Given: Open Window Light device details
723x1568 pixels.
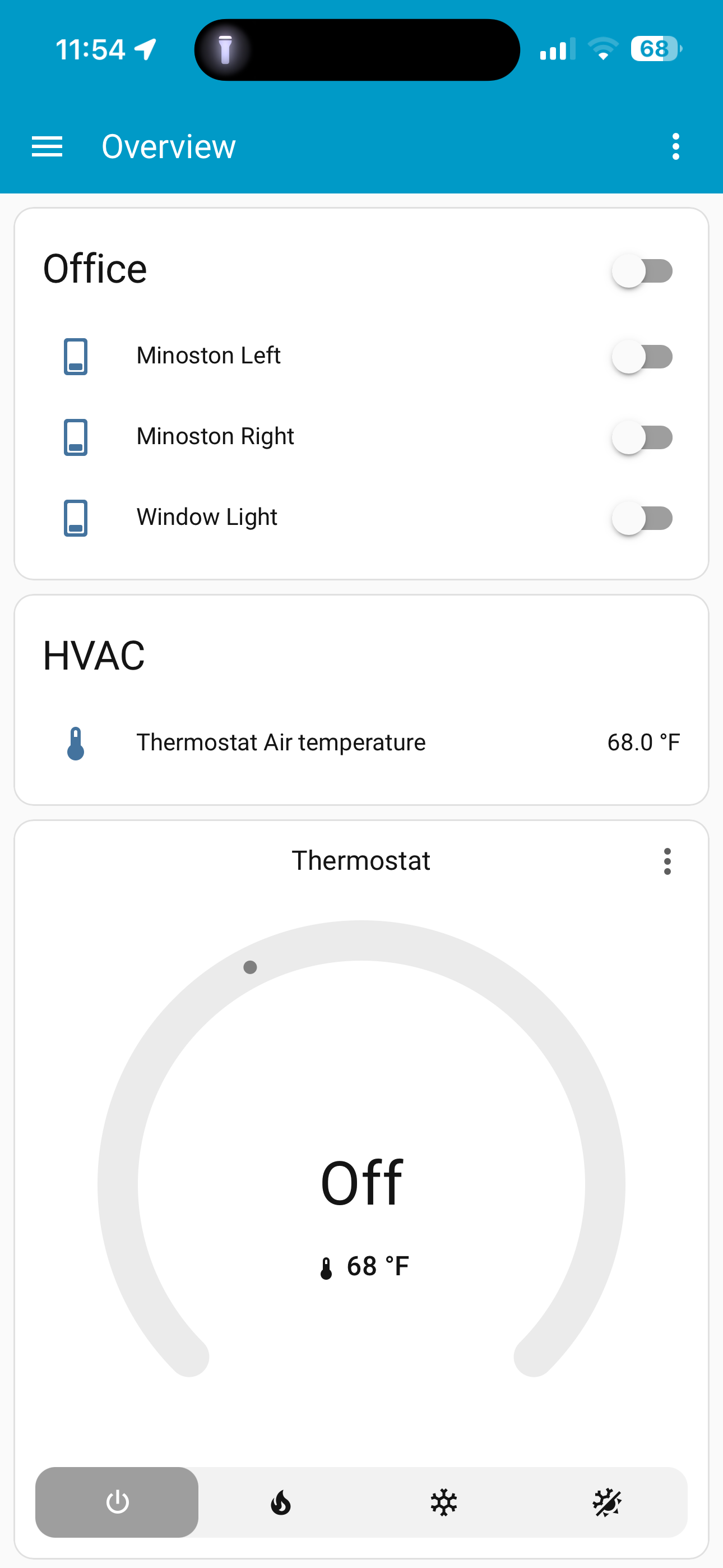Looking at the screenshot, I should [206, 518].
